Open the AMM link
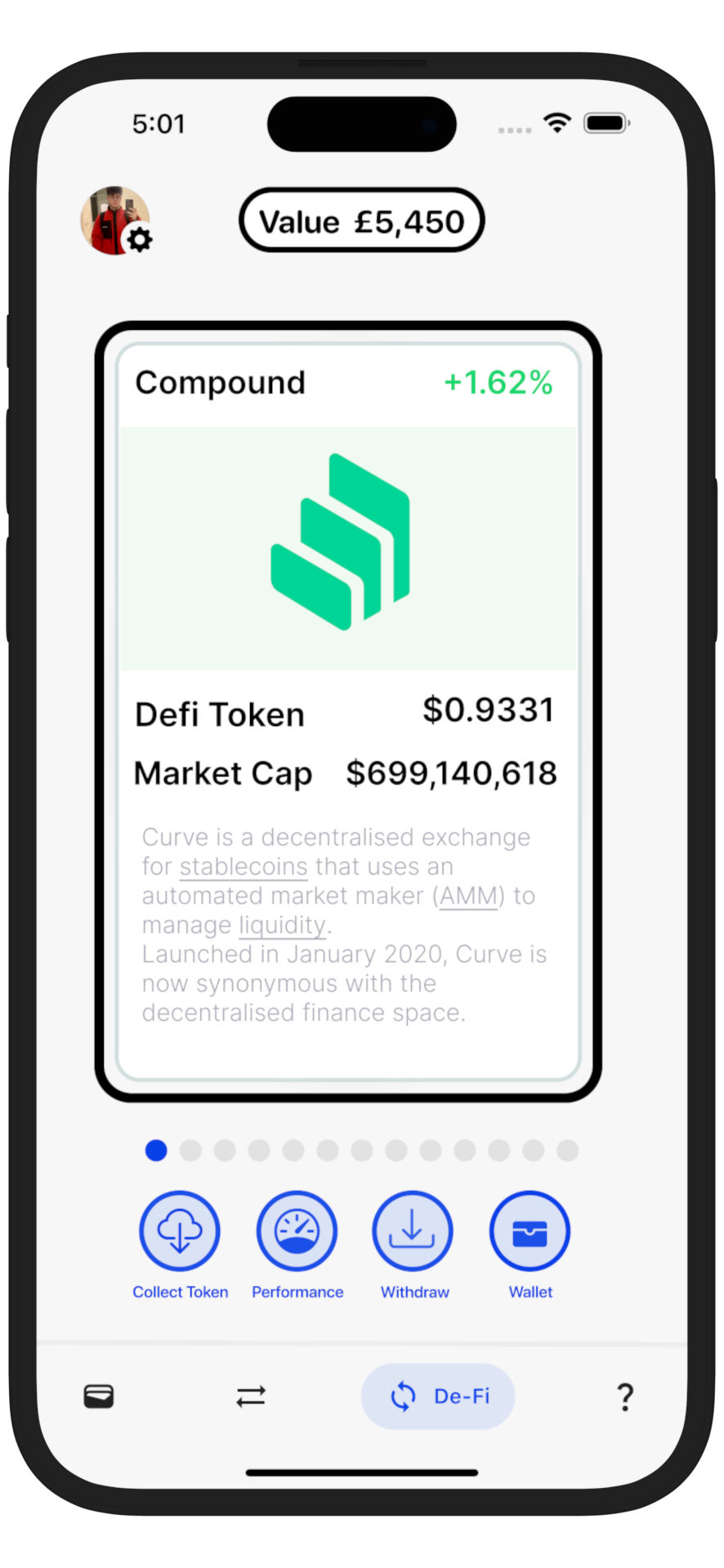Screen dimensions: 724x1568 pyautogui.click(x=468, y=896)
